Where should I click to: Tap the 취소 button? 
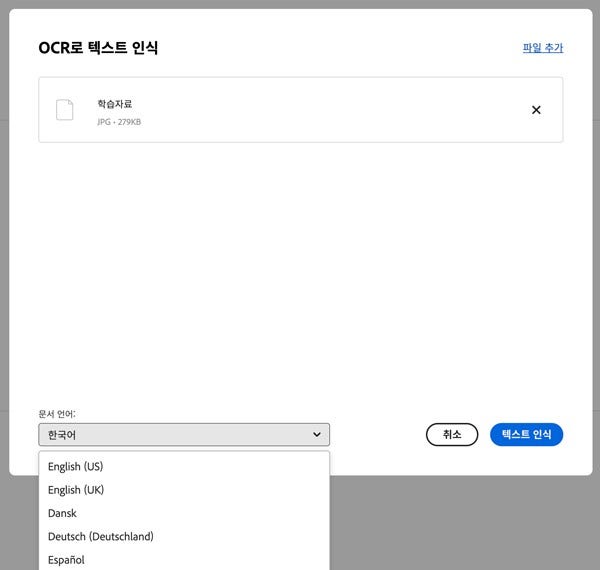coord(452,435)
